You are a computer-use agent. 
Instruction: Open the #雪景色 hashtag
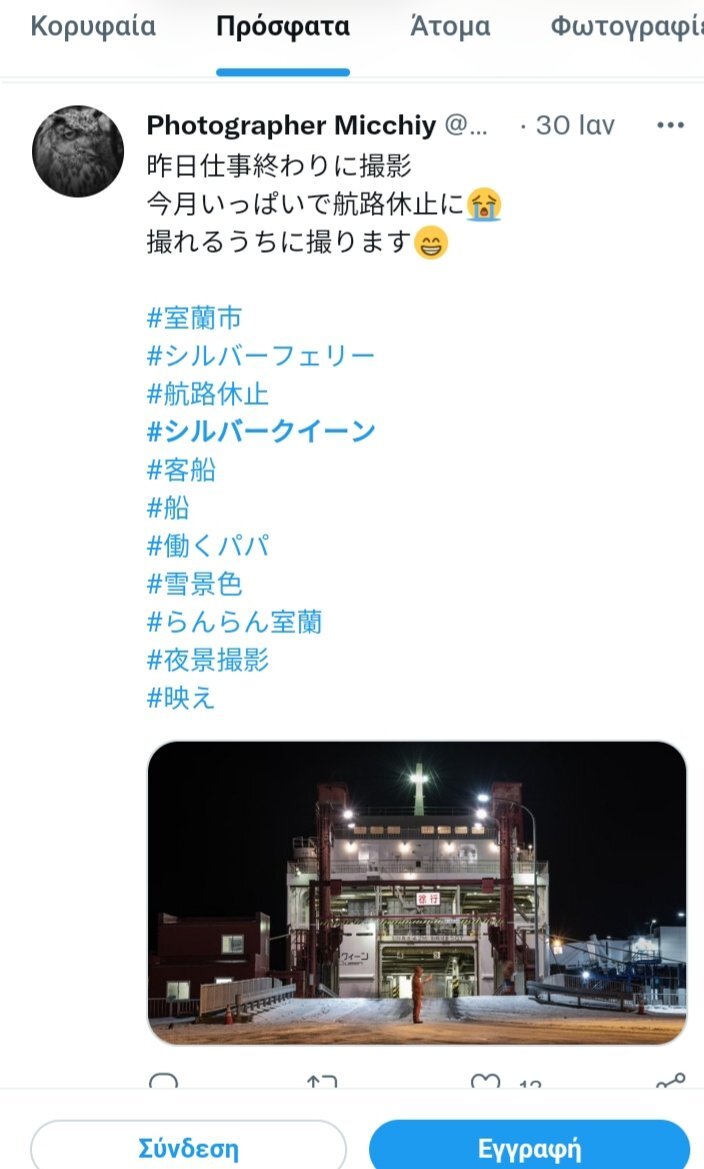(195, 584)
